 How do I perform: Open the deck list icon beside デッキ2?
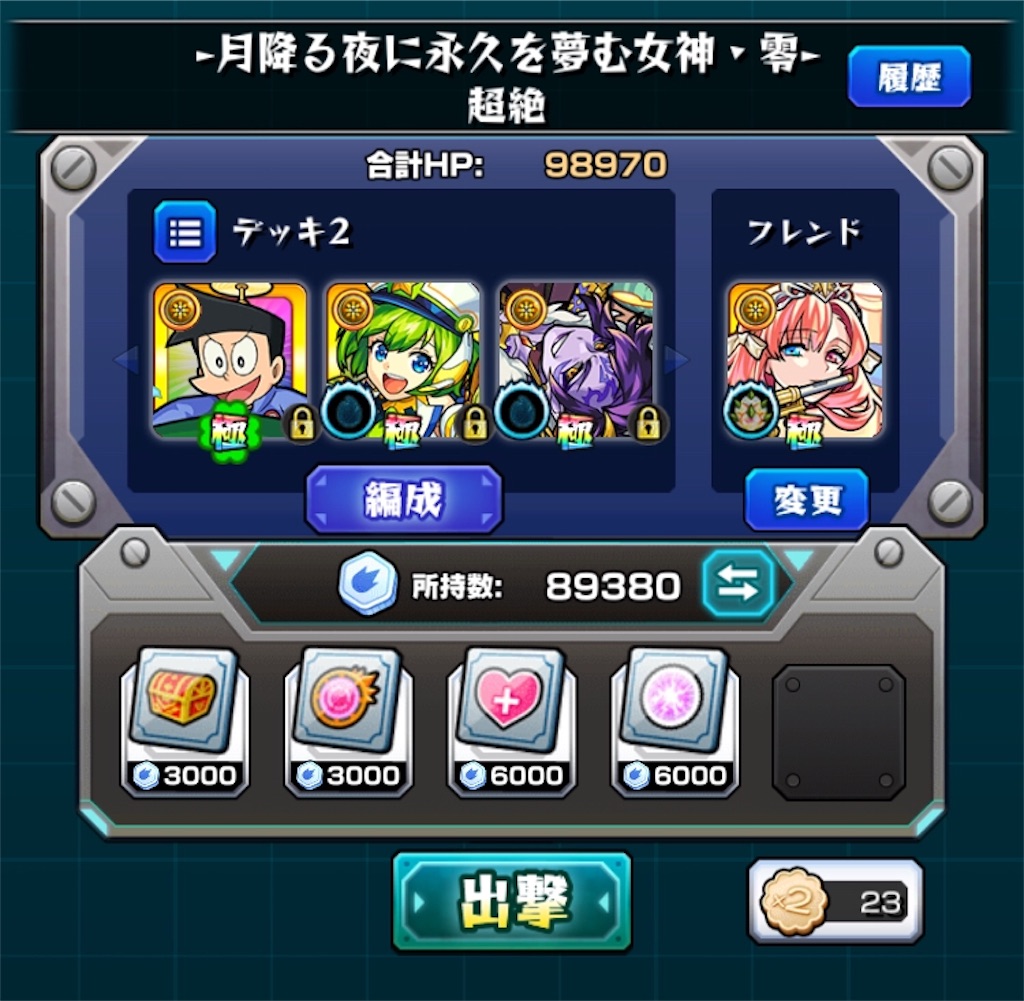click(x=184, y=233)
